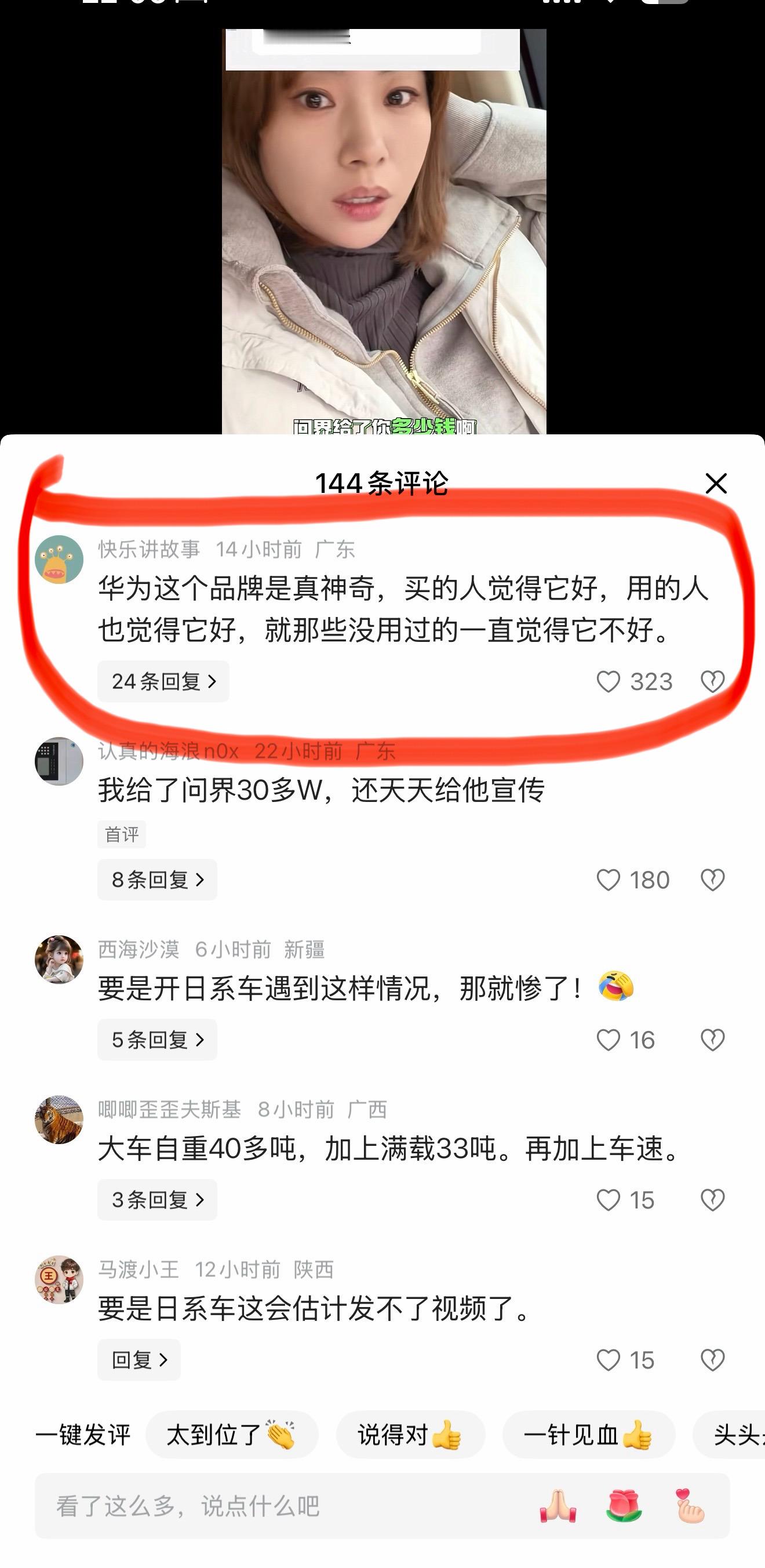
Task: Close the 144条评论 comment panel
Action: tap(717, 484)
